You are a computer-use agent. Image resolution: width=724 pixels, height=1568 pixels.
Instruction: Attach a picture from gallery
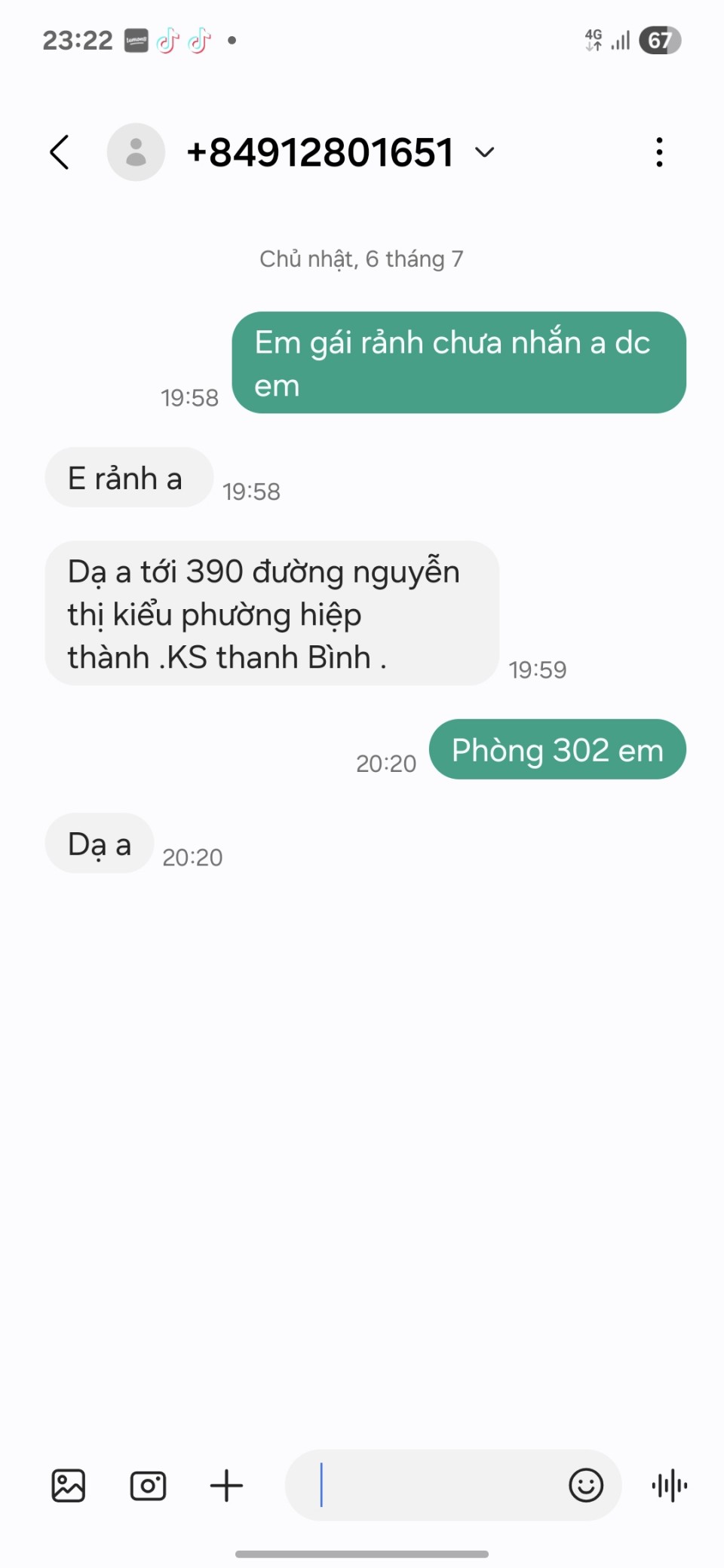point(68,1486)
